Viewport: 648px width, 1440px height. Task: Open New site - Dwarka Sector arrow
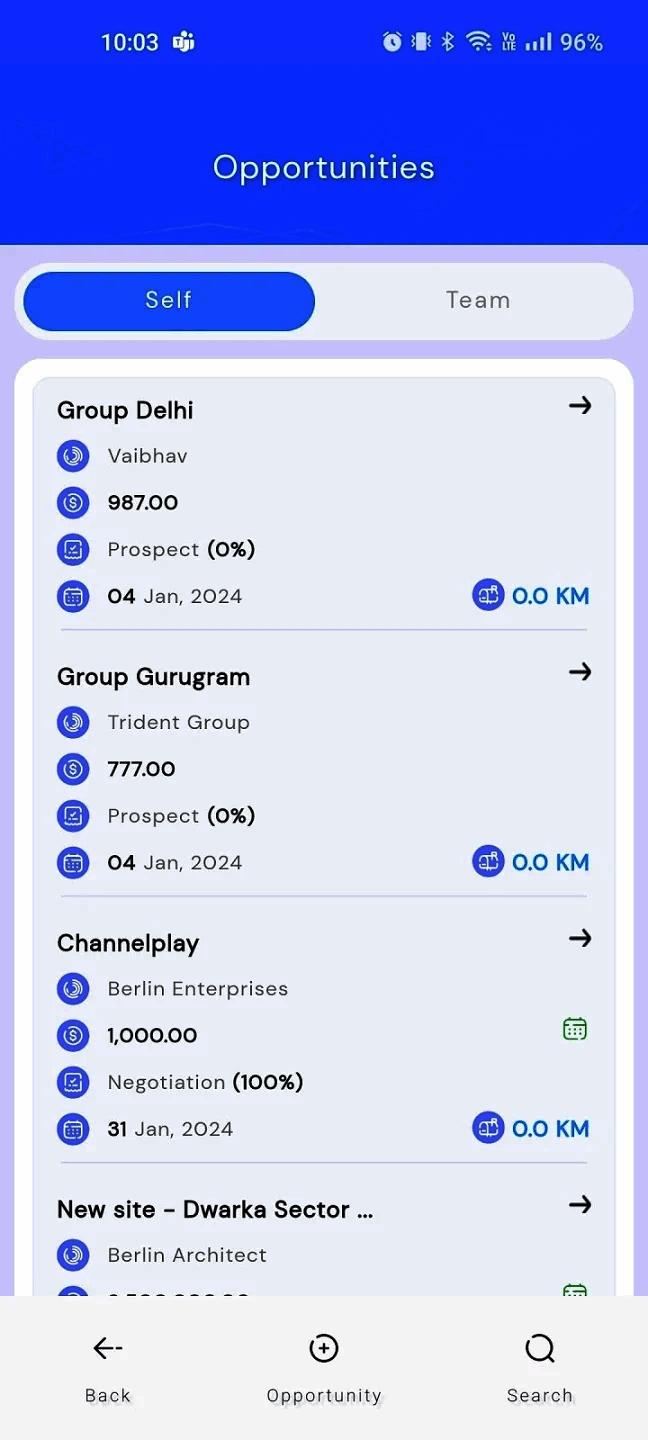pos(580,1204)
